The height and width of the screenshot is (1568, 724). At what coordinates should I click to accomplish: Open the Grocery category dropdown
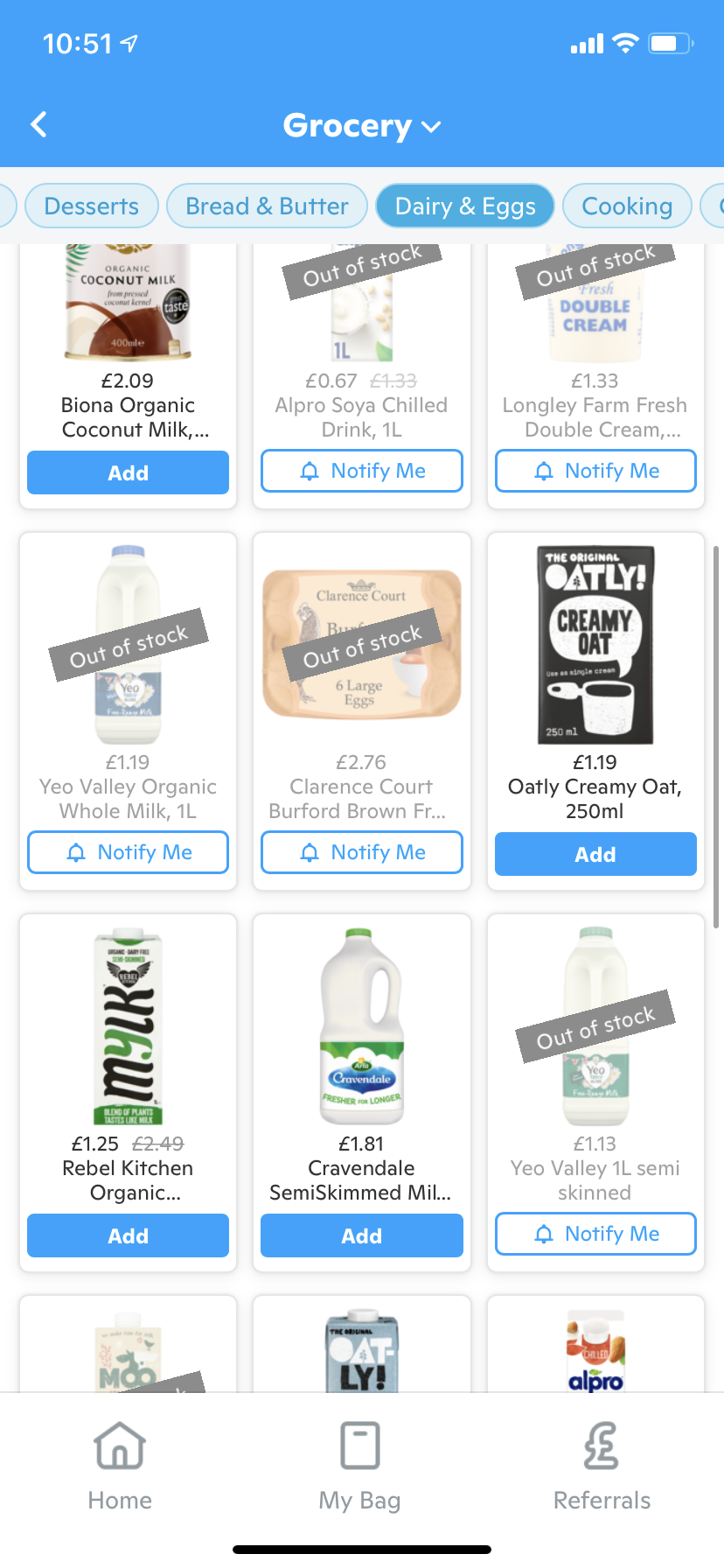(361, 126)
